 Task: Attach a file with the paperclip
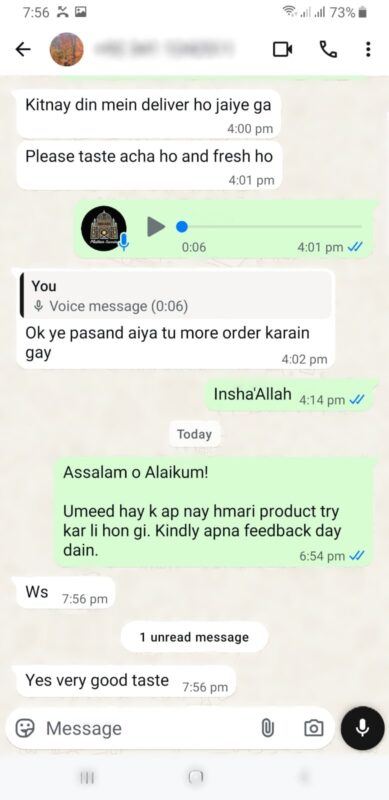point(268,728)
